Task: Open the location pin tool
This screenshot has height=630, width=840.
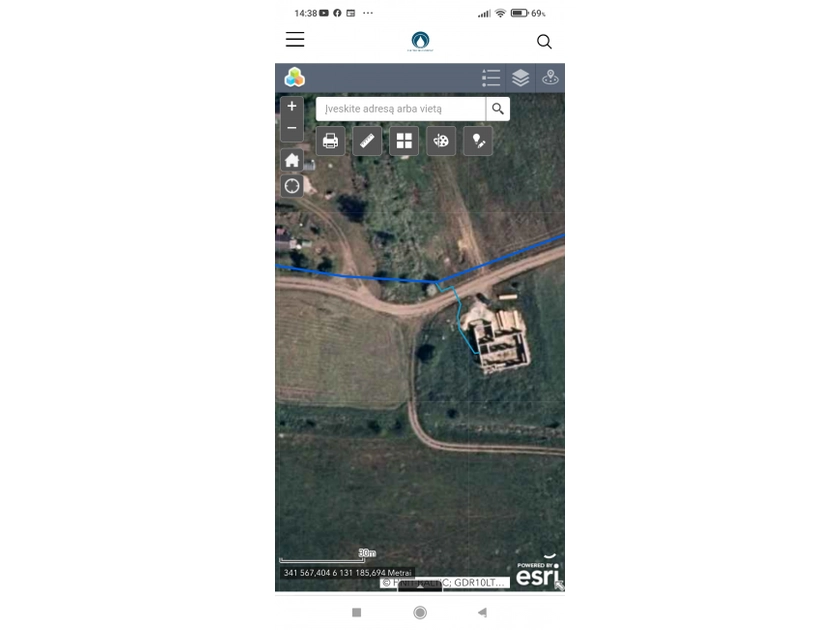Action: click(550, 78)
